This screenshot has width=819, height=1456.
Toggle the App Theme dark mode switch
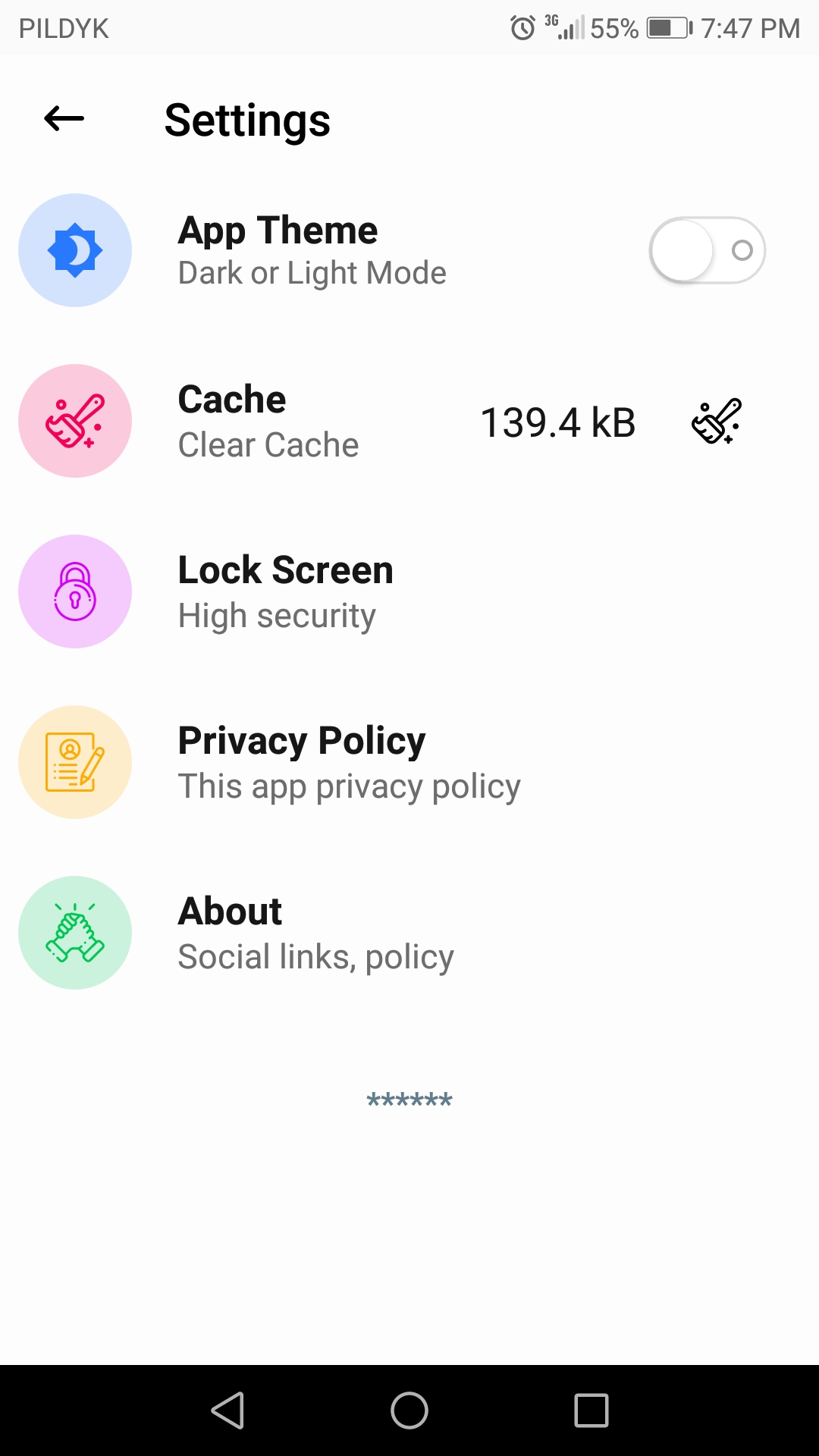[x=707, y=250]
